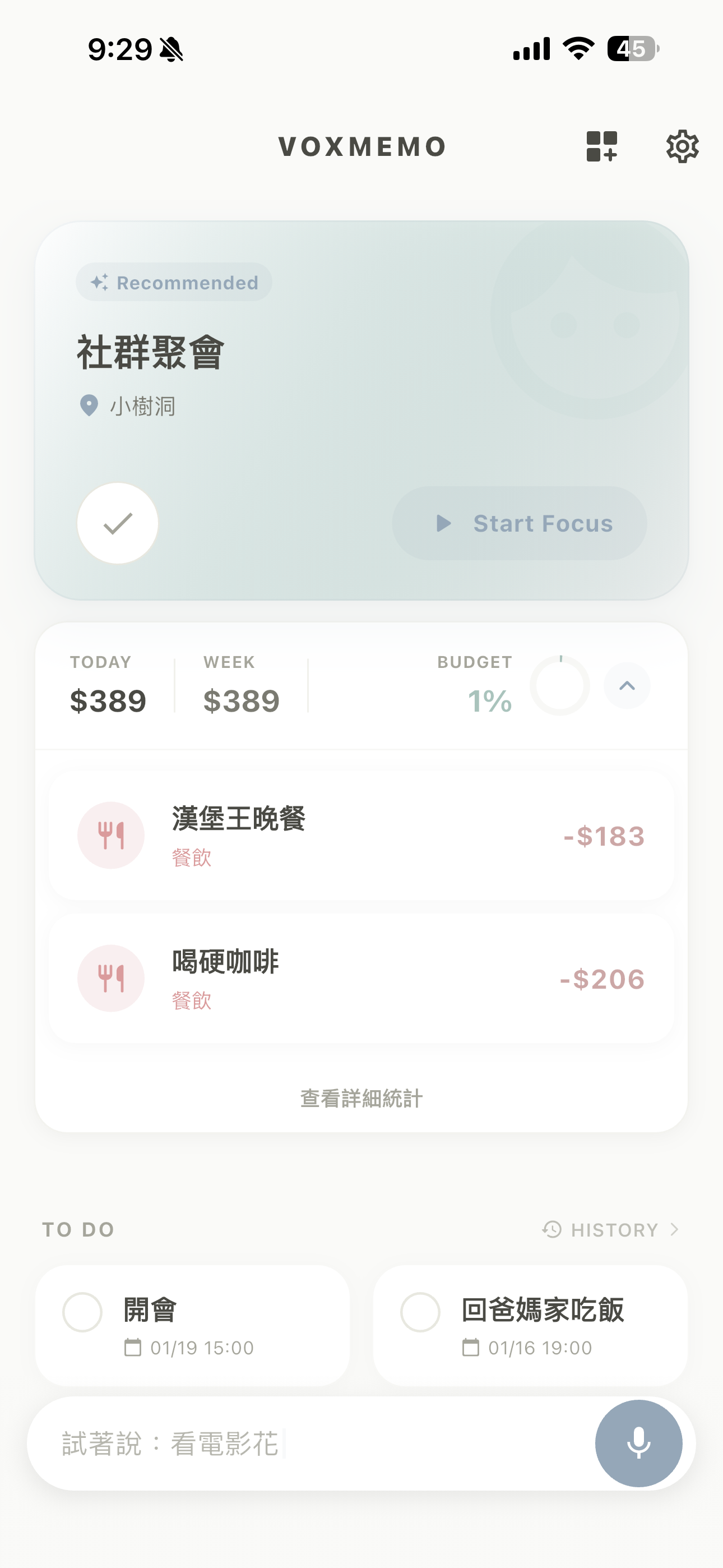
Task: Collapse the spending stats card via chevron
Action: click(x=628, y=685)
